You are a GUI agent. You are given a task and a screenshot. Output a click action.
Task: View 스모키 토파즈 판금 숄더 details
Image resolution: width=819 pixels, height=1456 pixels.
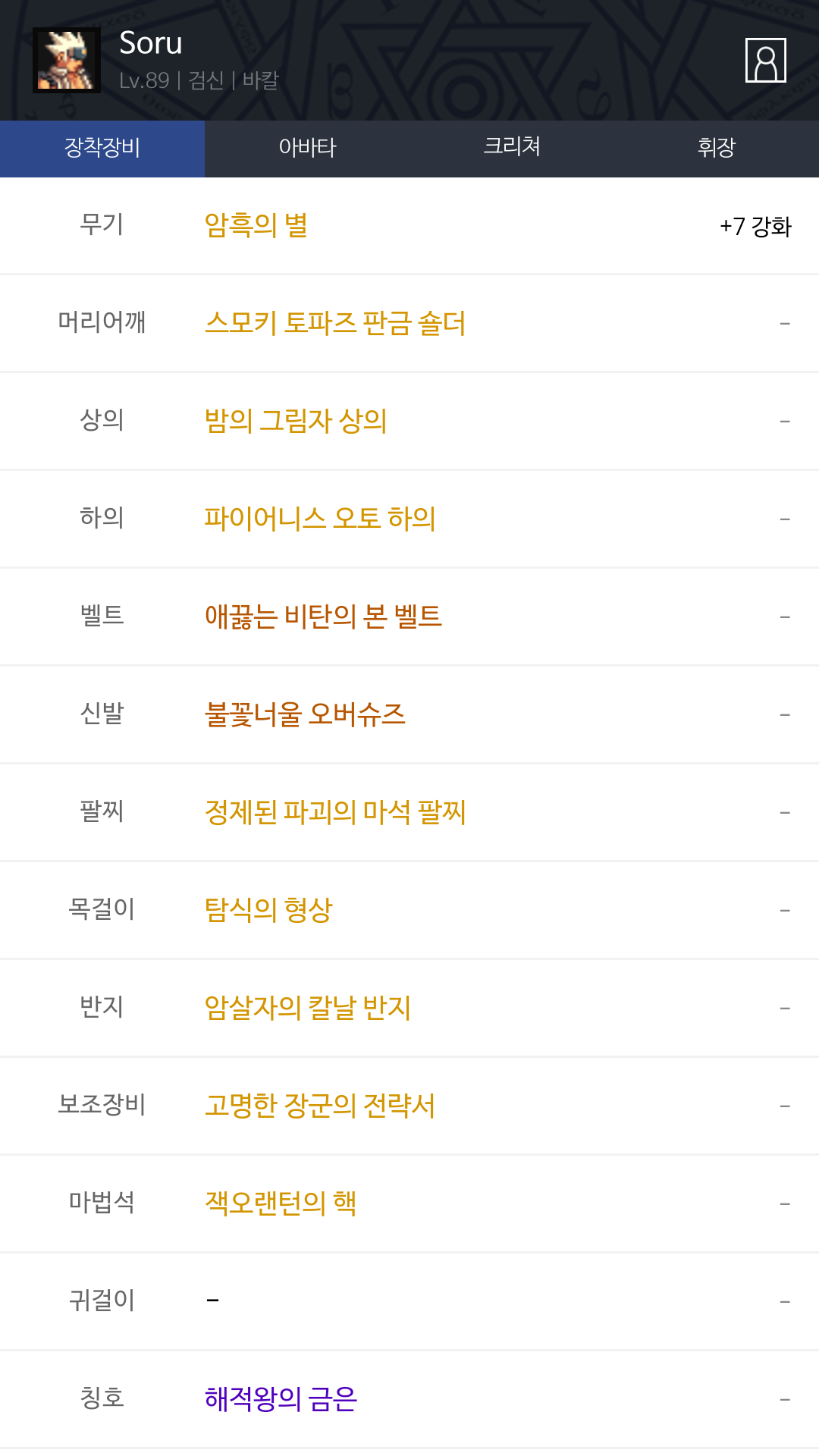(335, 324)
